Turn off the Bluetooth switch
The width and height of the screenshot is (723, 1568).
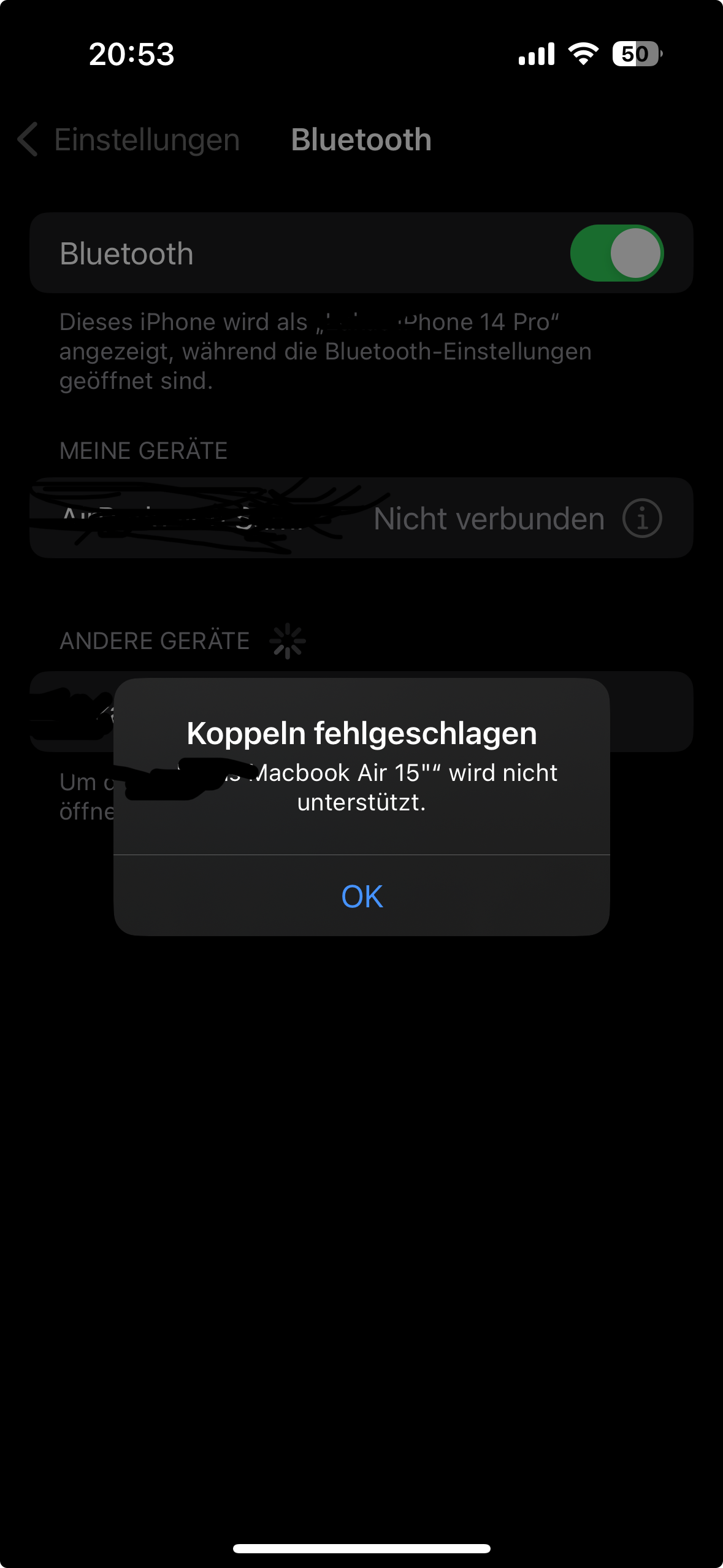(x=616, y=253)
